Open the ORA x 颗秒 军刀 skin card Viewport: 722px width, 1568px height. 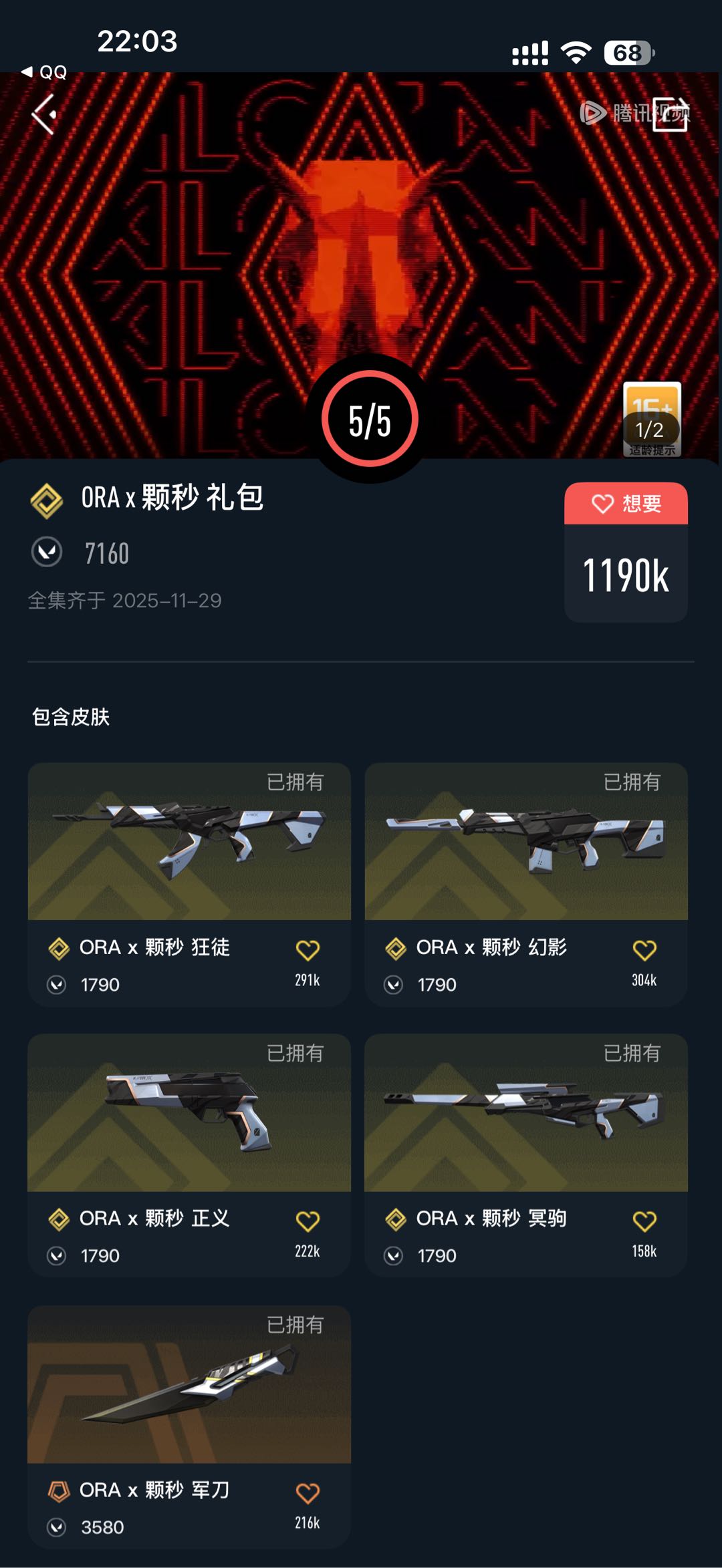click(189, 1385)
